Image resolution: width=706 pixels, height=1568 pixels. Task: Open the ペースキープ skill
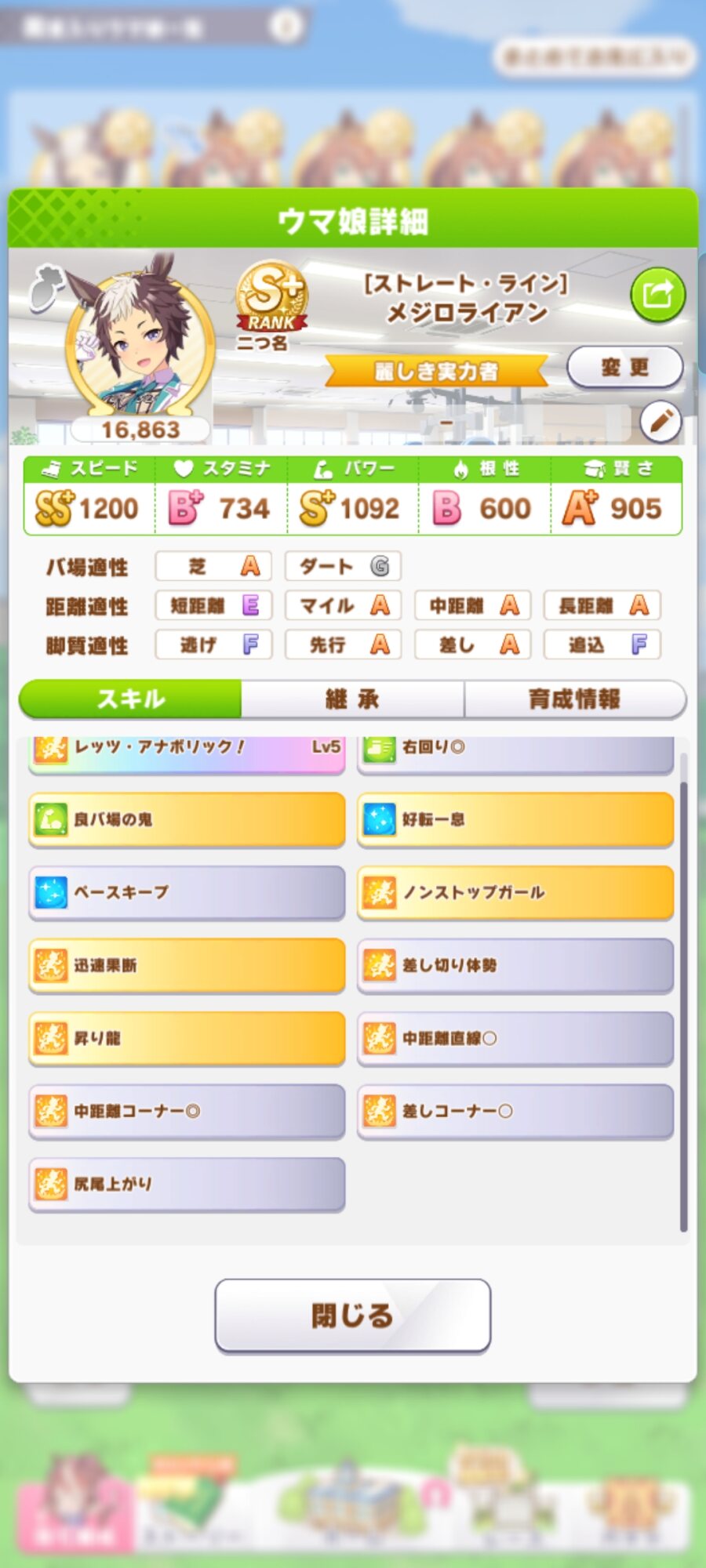click(187, 892)
